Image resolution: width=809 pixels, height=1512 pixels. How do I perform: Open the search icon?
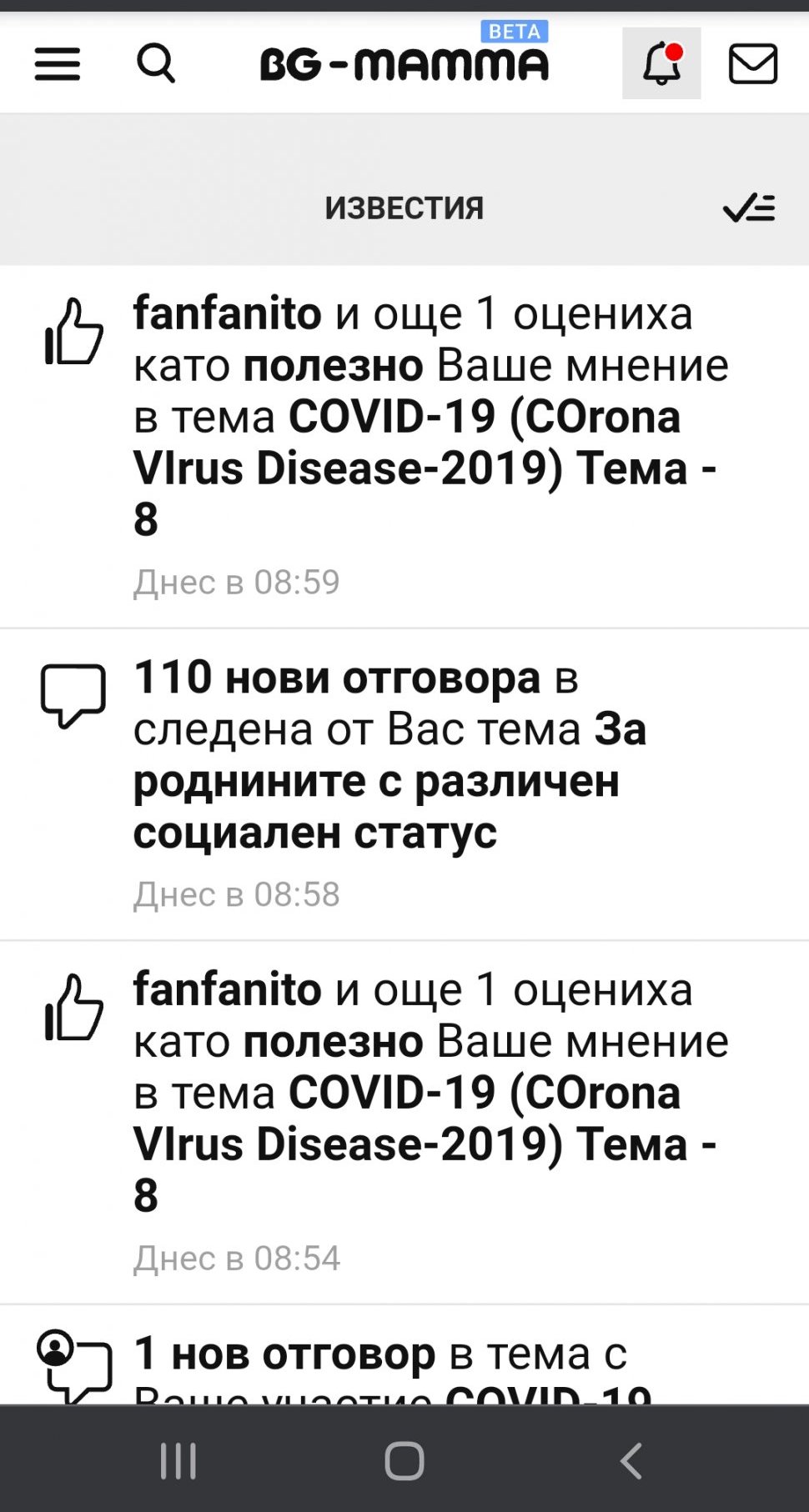[156, 63]
